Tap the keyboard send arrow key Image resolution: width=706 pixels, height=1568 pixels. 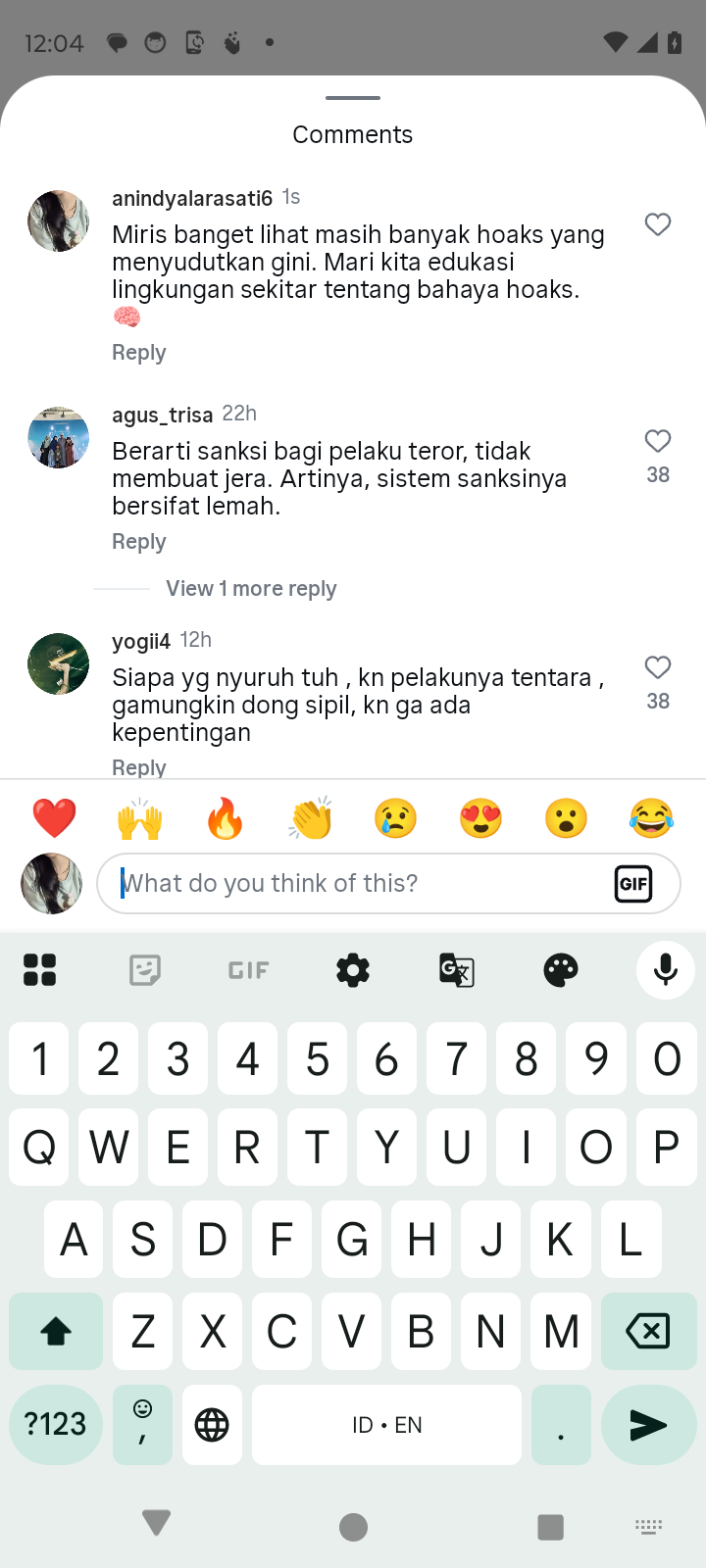pos(648,1425)
